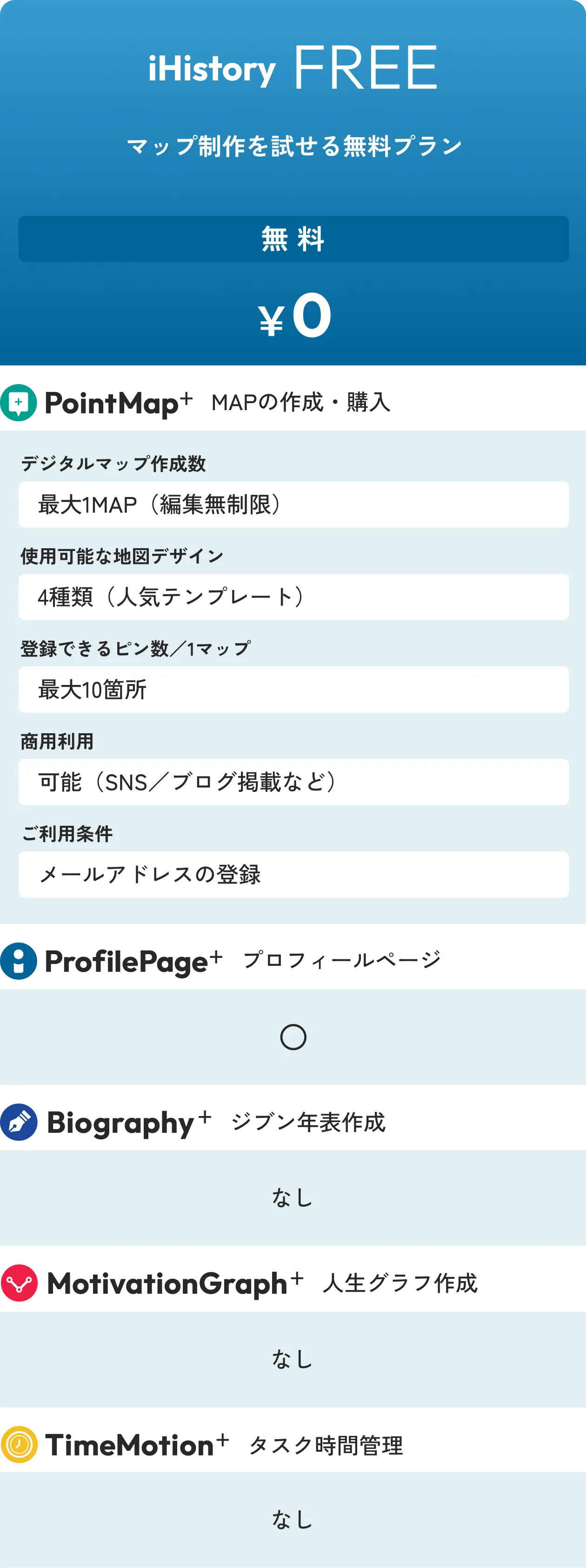This screenshot has width=586, height=1568.
Task: Click the マップ制作を試せる無料プラン subtitle link
Action: pyautogui.click(x=293, y=144)
